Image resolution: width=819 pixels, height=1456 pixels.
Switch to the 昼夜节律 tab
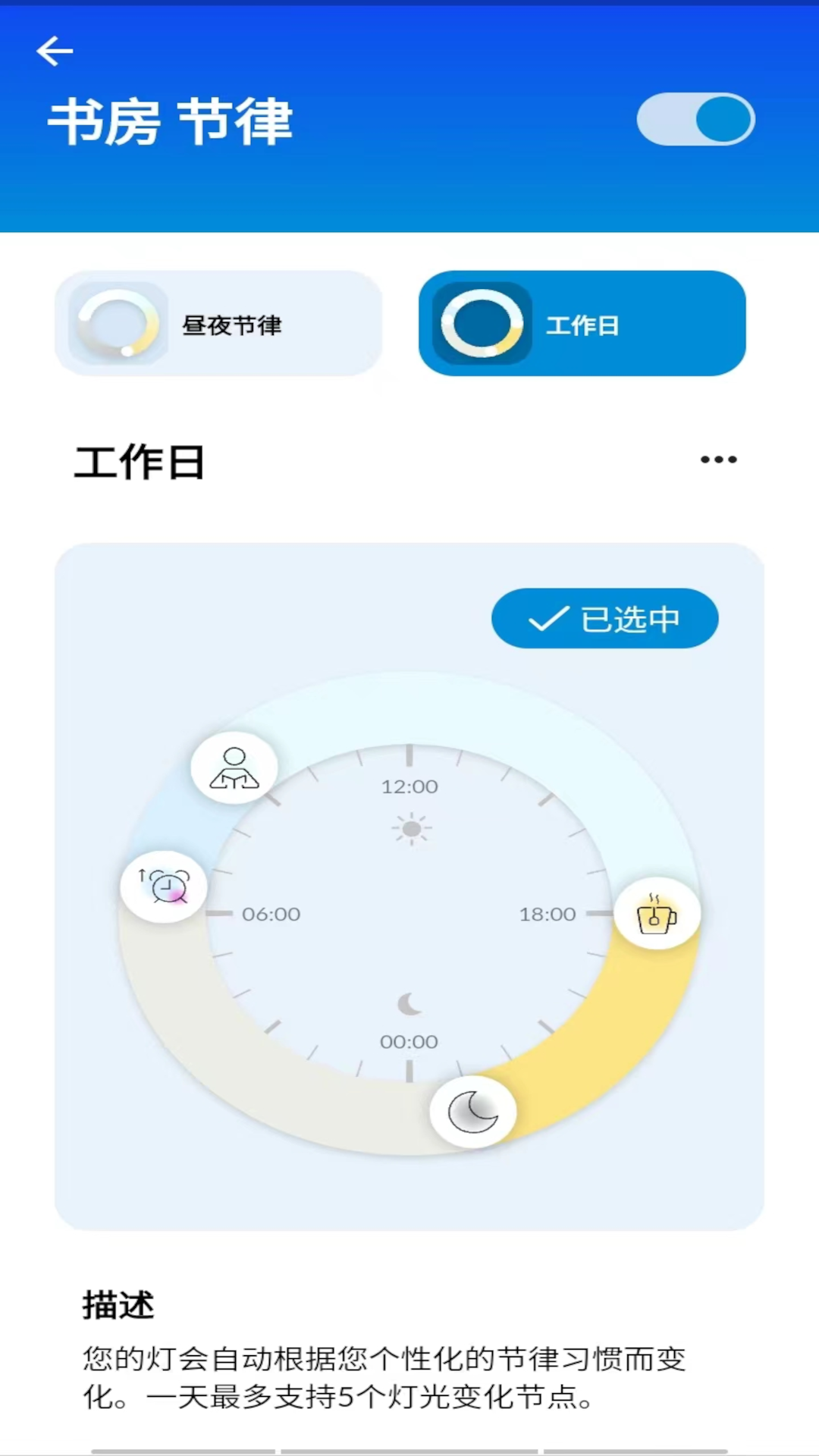coord(218,323)
